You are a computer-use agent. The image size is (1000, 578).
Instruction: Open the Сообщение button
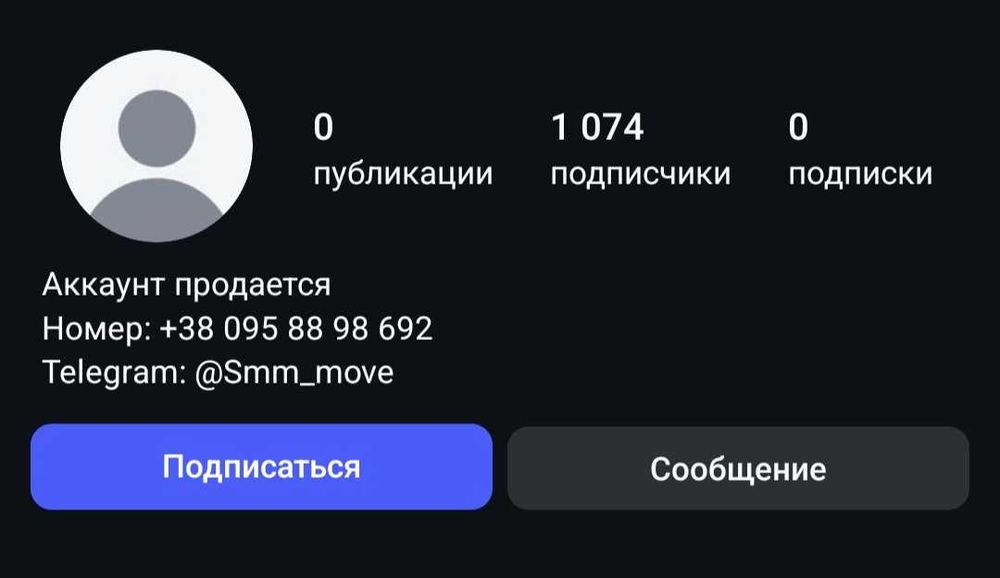(738, 469)
